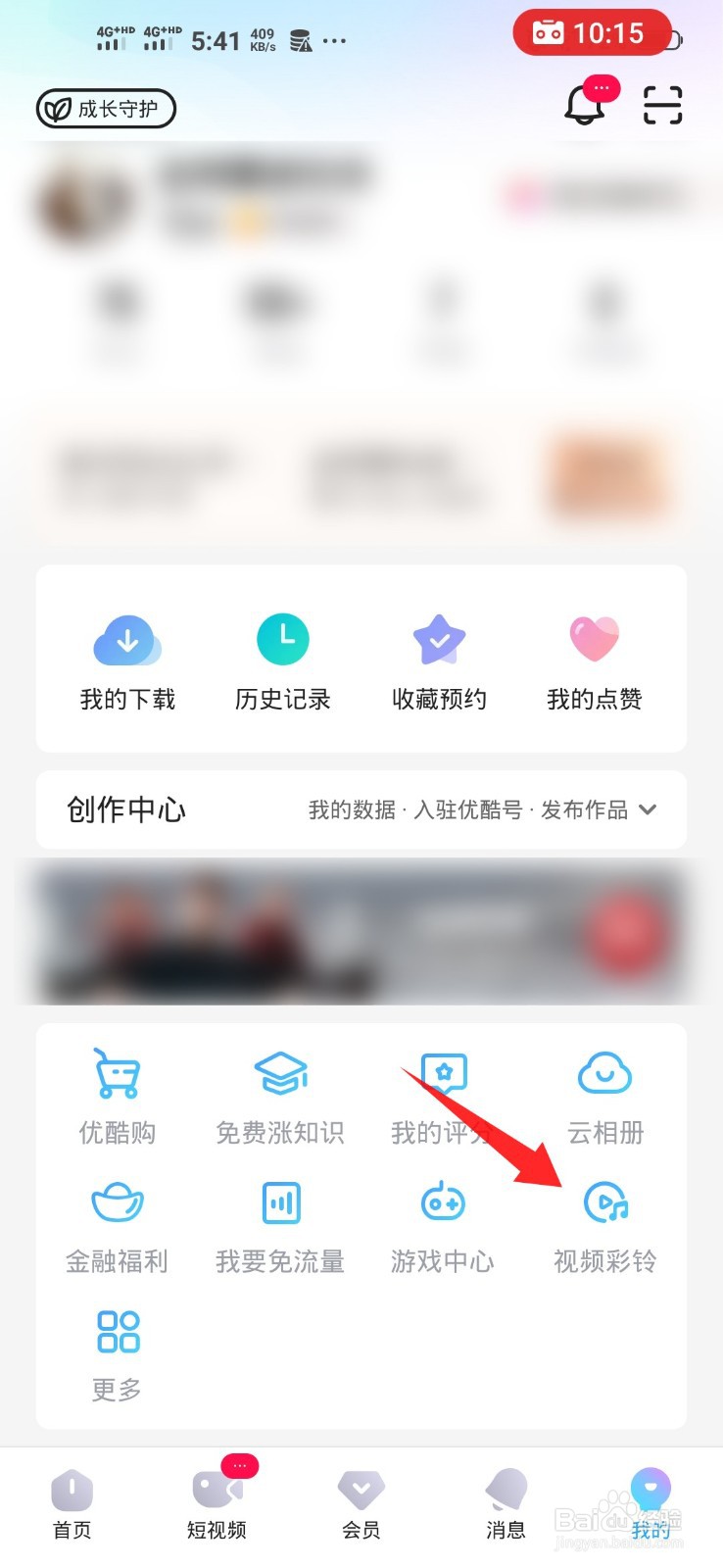The image size is (723, 1568).
Task: Open 游戏中心 game center
Action: point(443,1225)
